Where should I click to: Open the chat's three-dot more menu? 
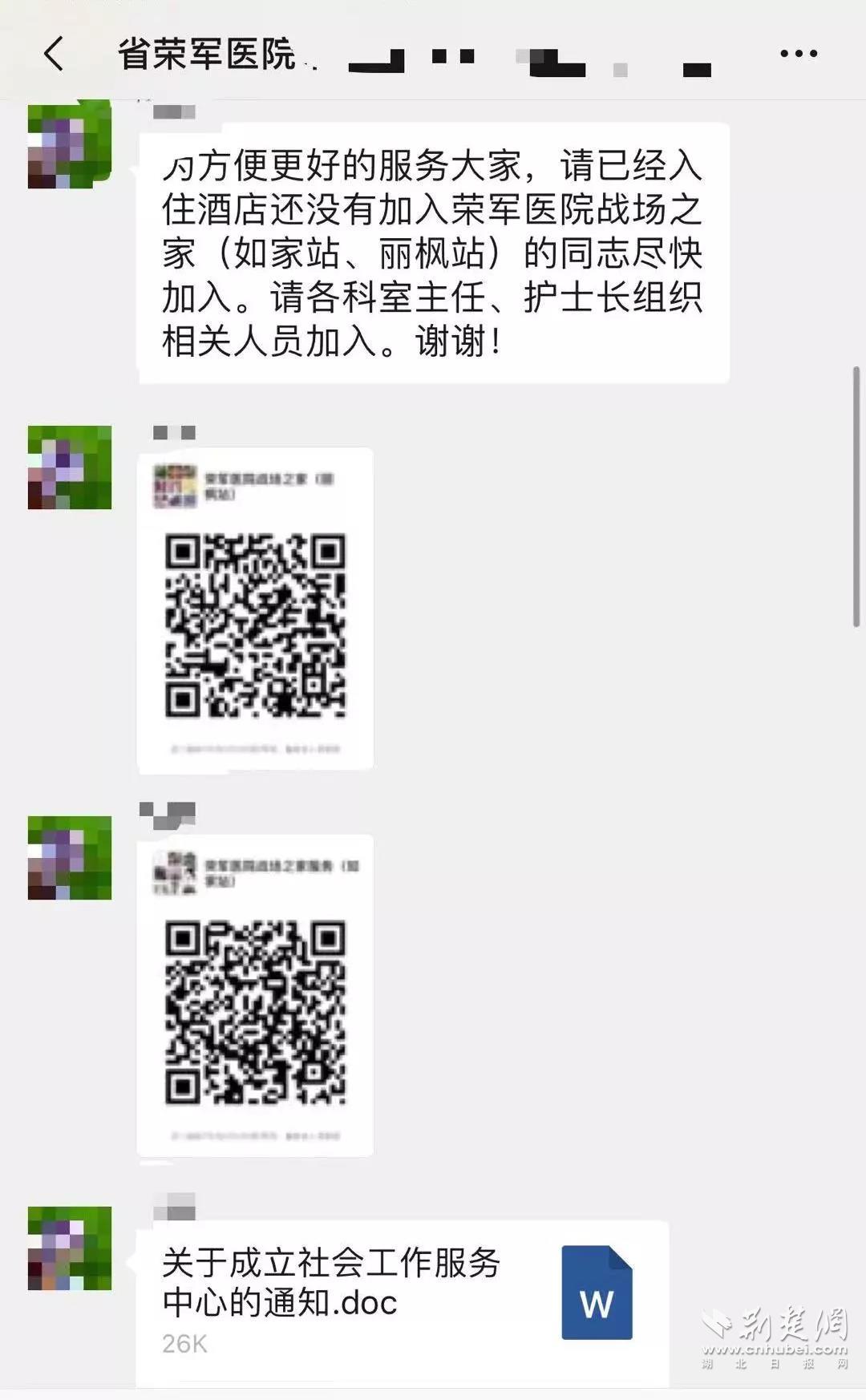(798, 55)
